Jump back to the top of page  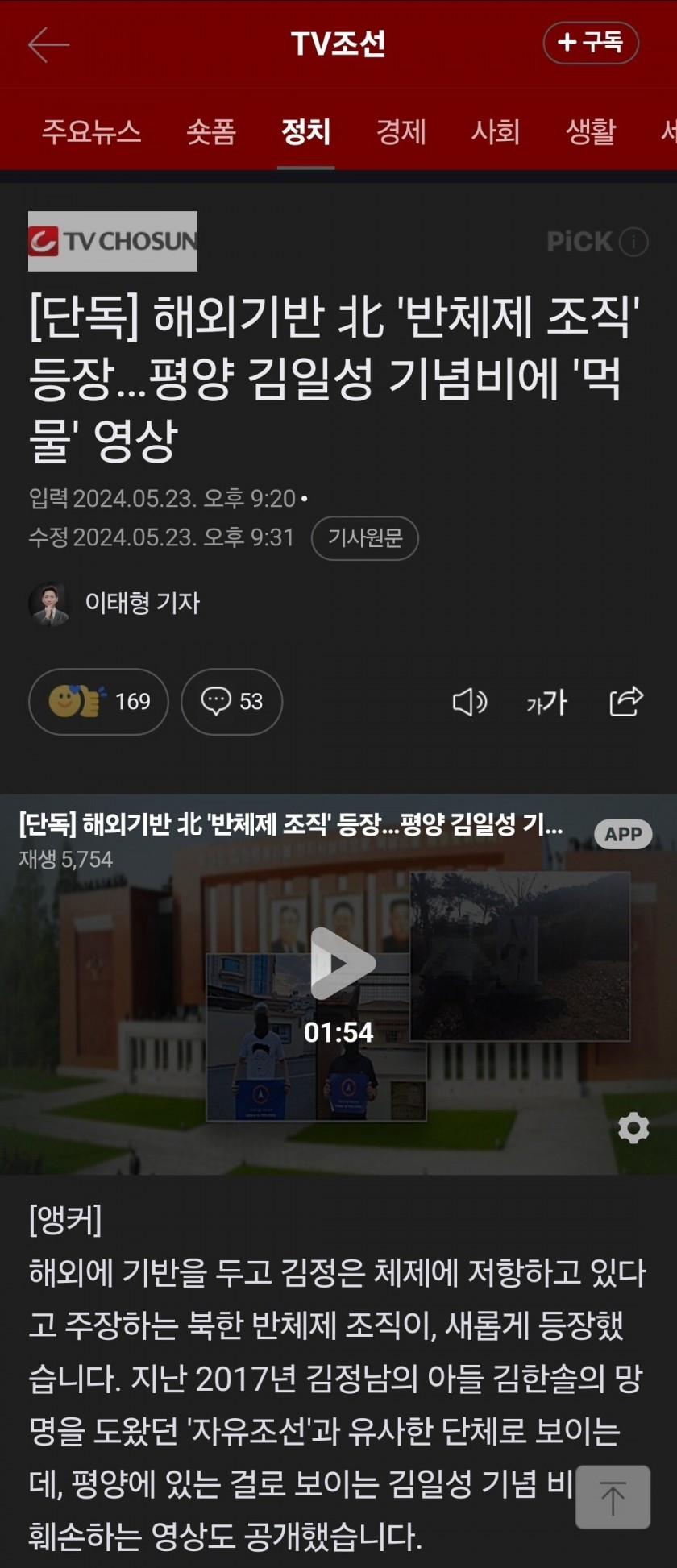613,1497
